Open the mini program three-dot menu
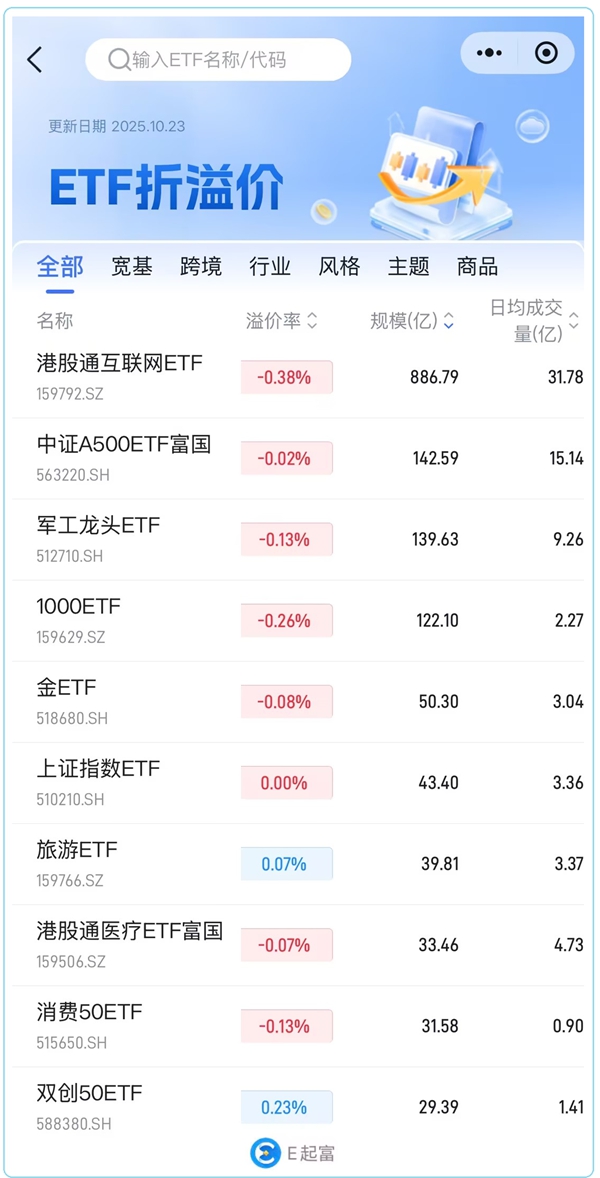 489,53
